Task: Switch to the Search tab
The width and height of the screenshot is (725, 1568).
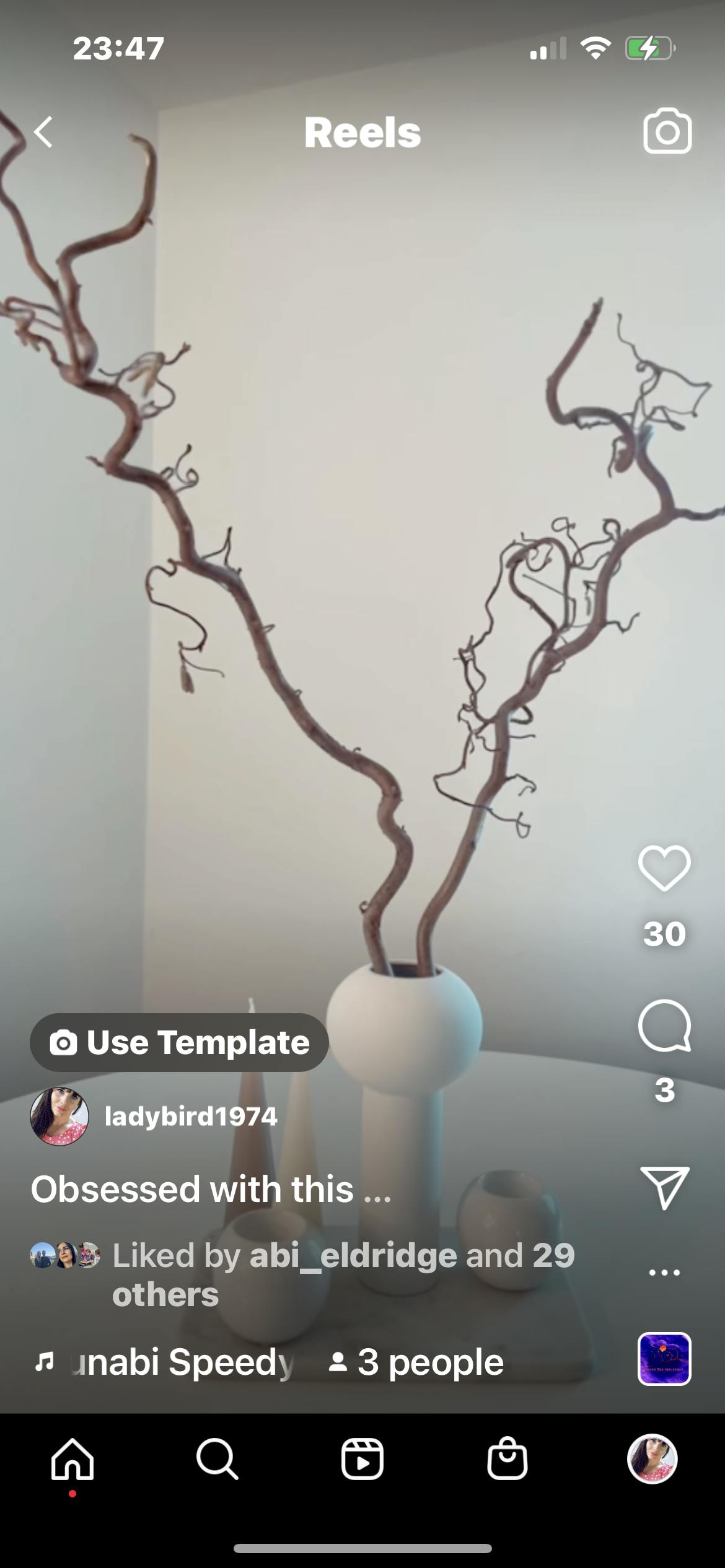Action: tap(217, 1460)
